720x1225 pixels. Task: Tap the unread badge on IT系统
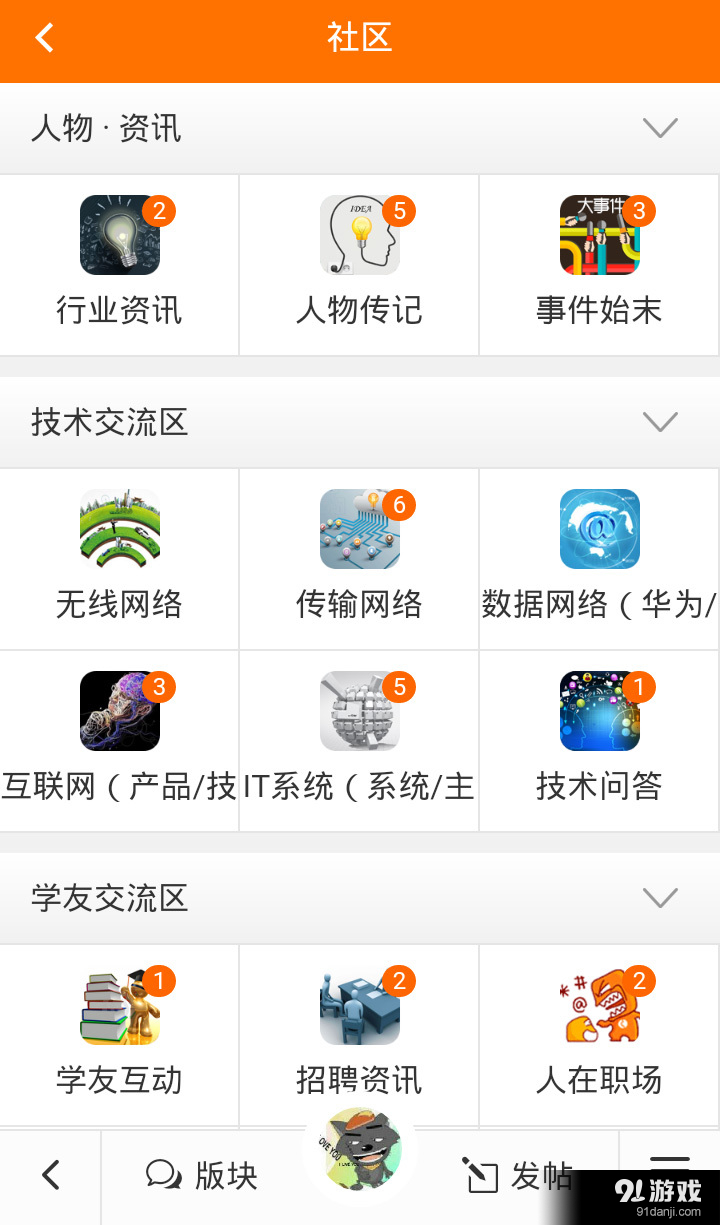point(398,687)
